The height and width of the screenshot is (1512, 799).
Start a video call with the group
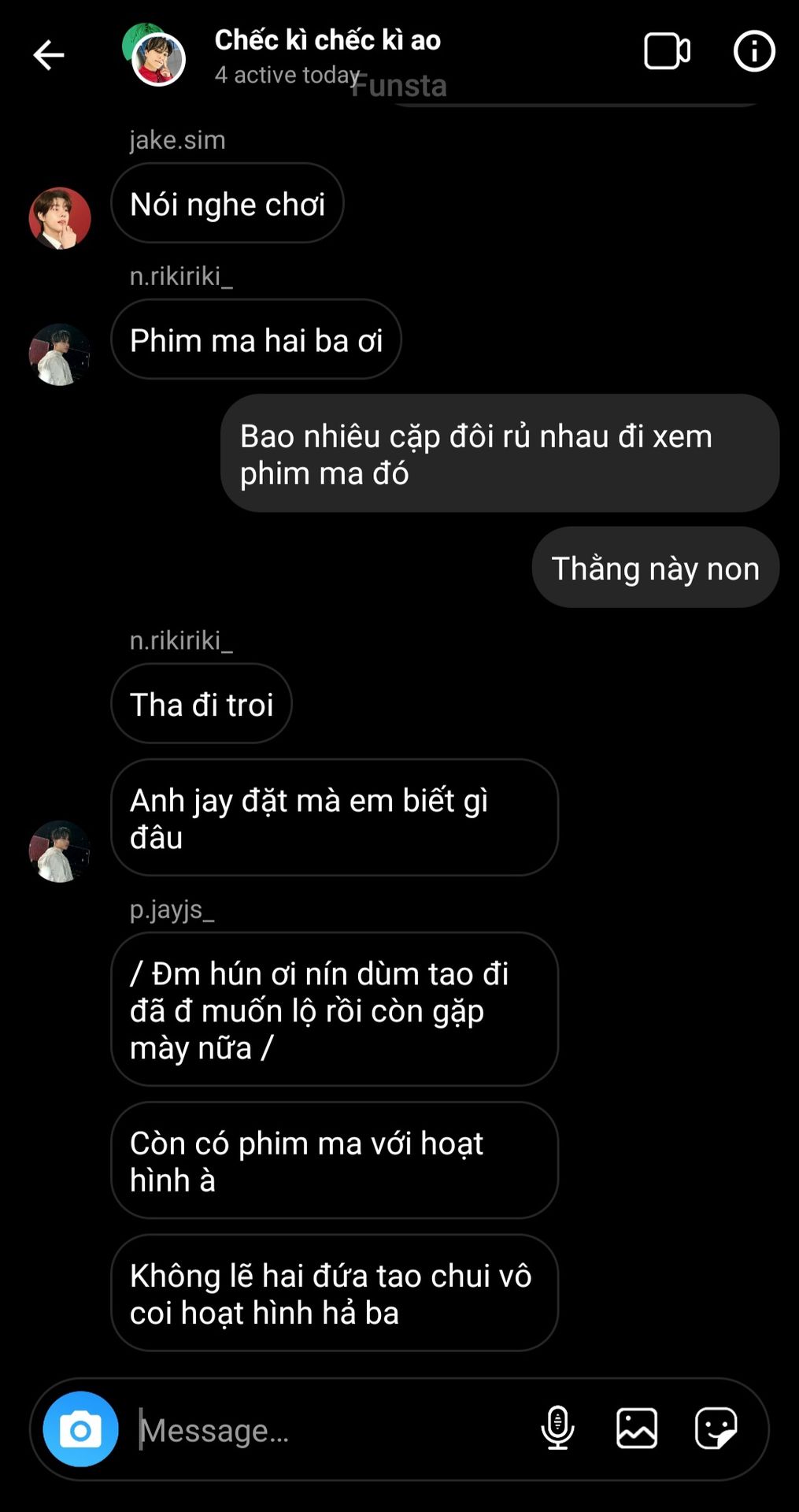click(666, 52)
